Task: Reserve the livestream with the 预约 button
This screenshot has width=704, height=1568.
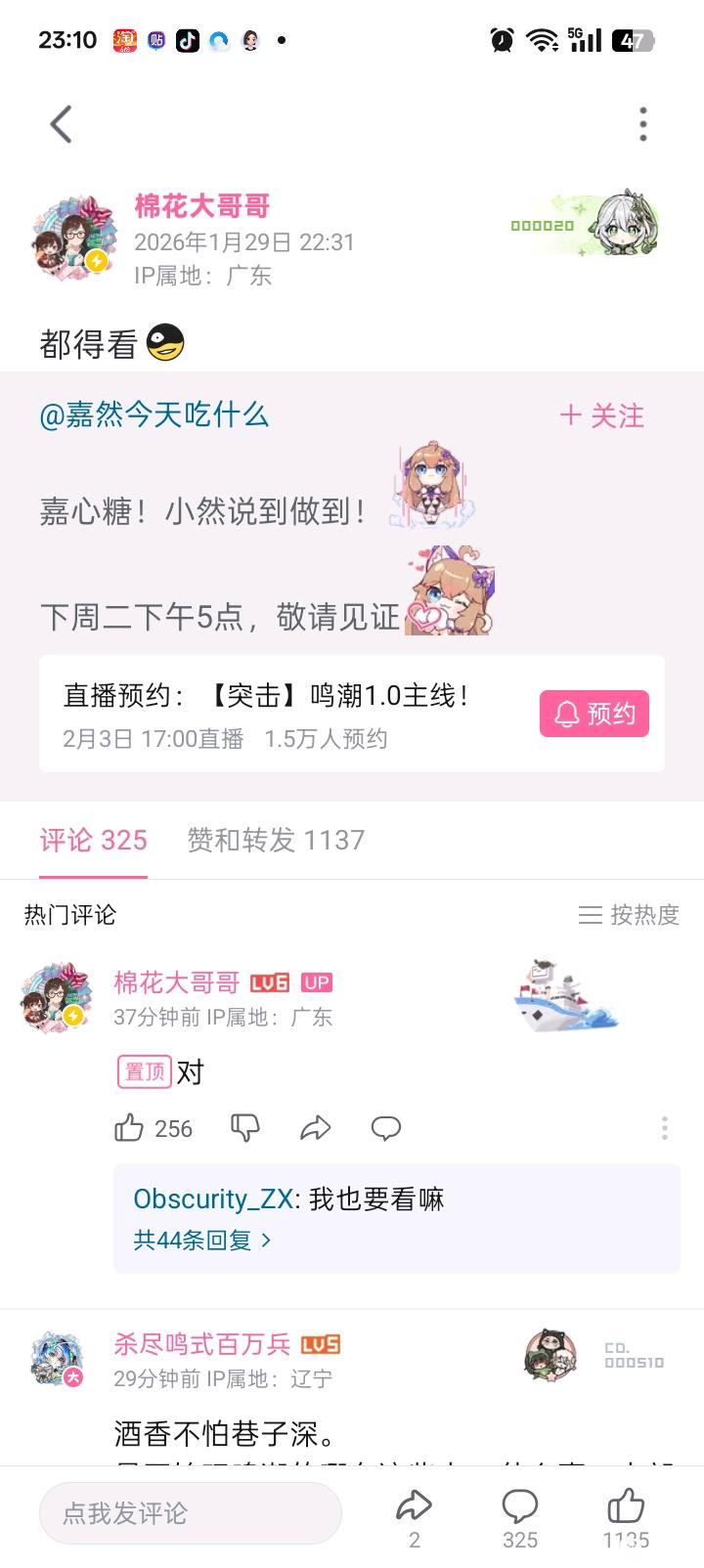Action: coord(594,714)
